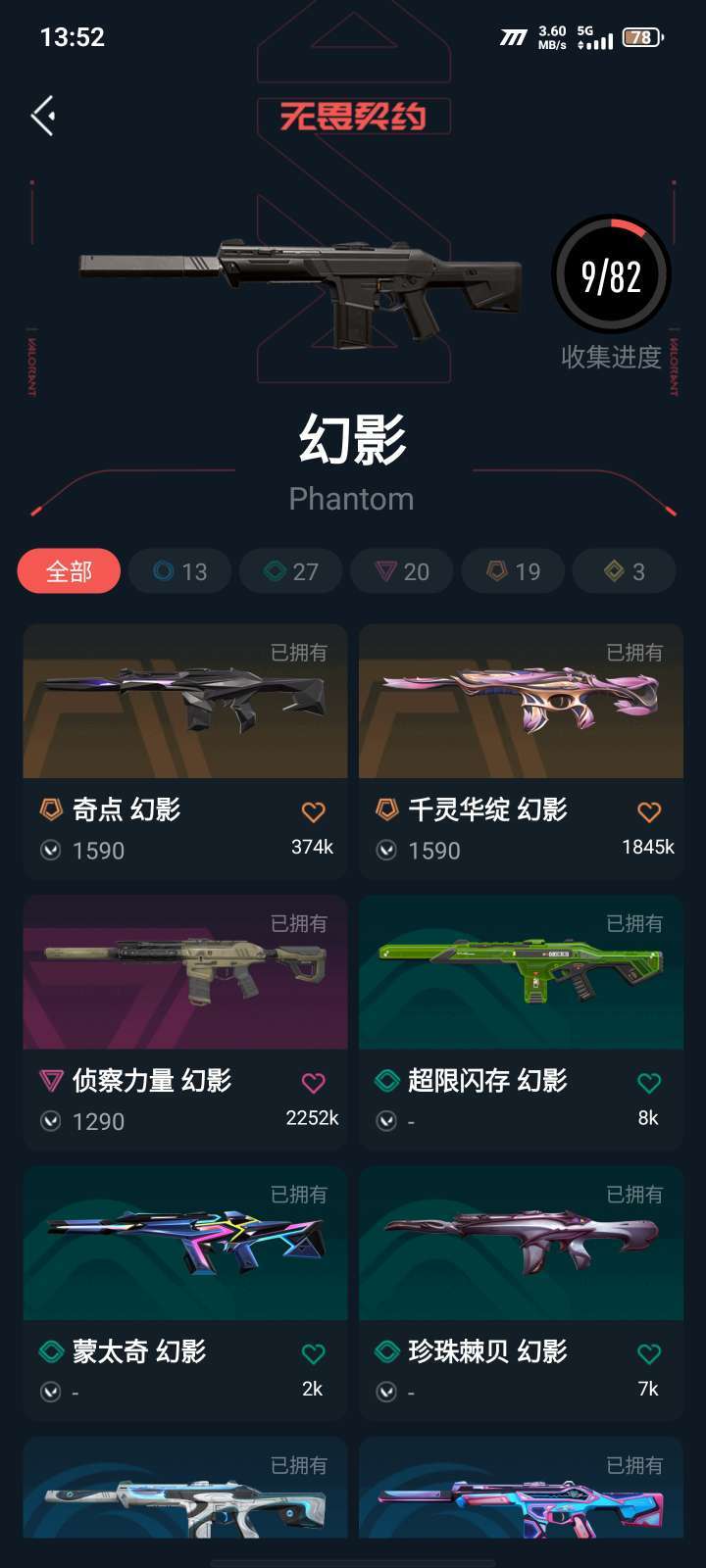Like the 千灵华绽 幻影 skin
The height and width of the screenshot is (1568, 706).
pyautogui.click(x=648, y=812)
